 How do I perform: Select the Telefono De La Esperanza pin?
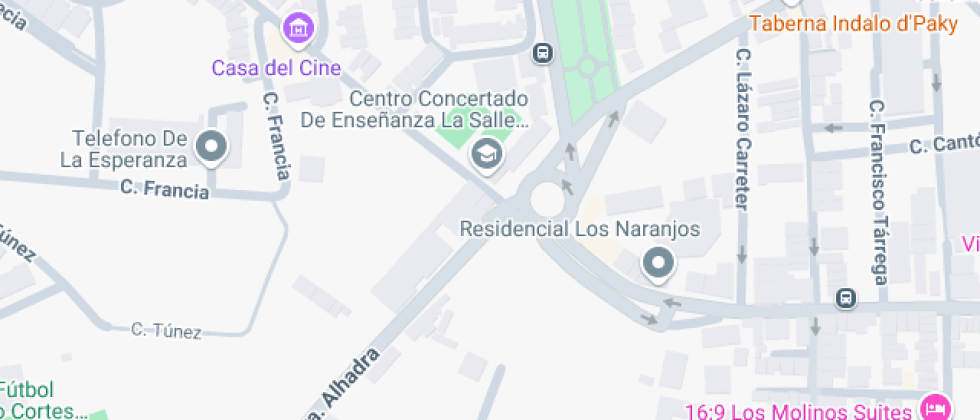tap(212, 148)
